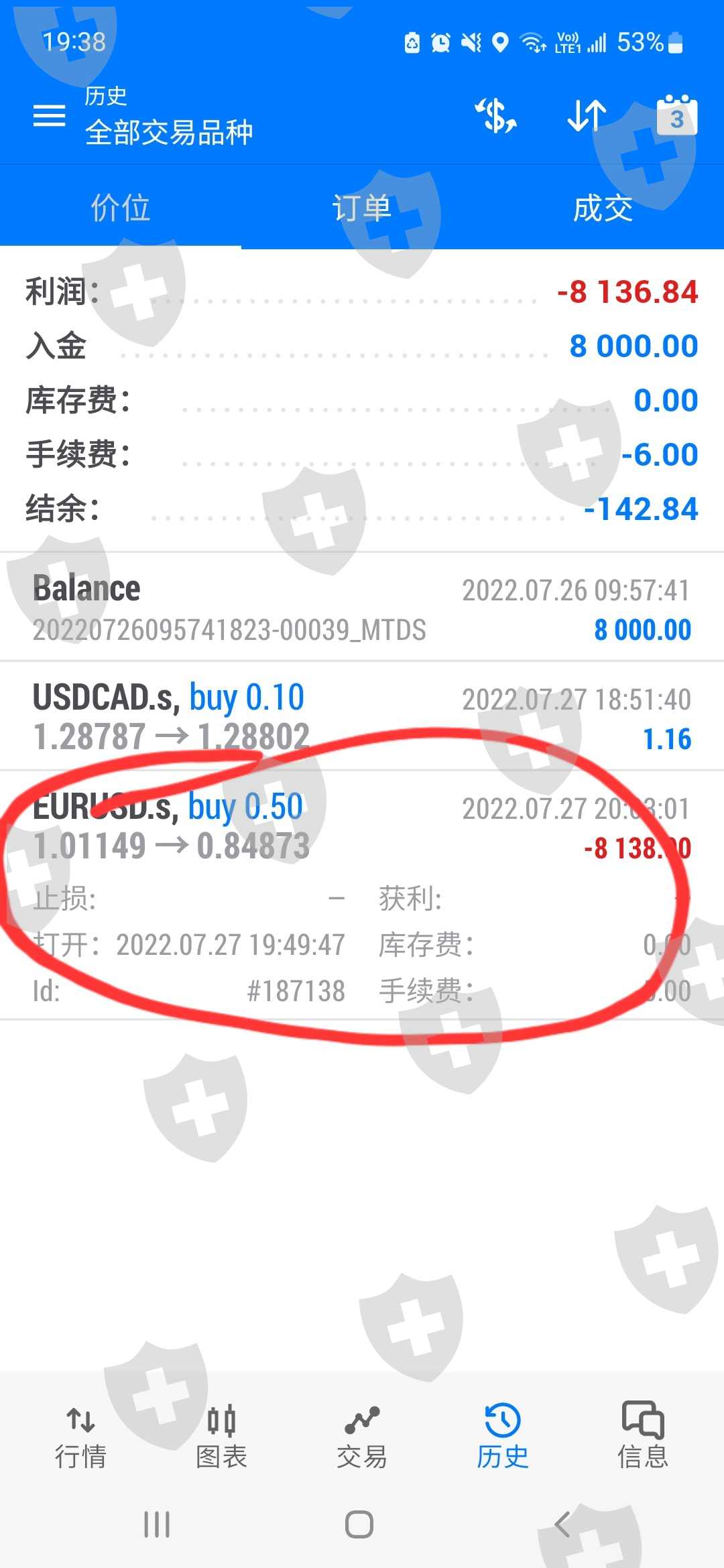724x1568 pixels.
Task: Switch to the 价位 tab
Action: pyautogui.click(x=121, y=208)
